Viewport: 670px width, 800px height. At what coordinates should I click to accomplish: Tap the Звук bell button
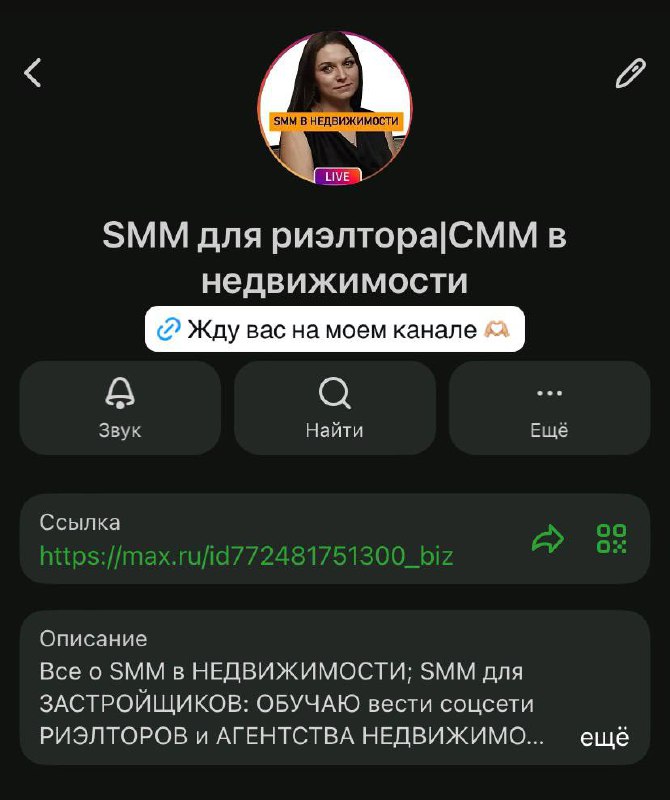120,408
